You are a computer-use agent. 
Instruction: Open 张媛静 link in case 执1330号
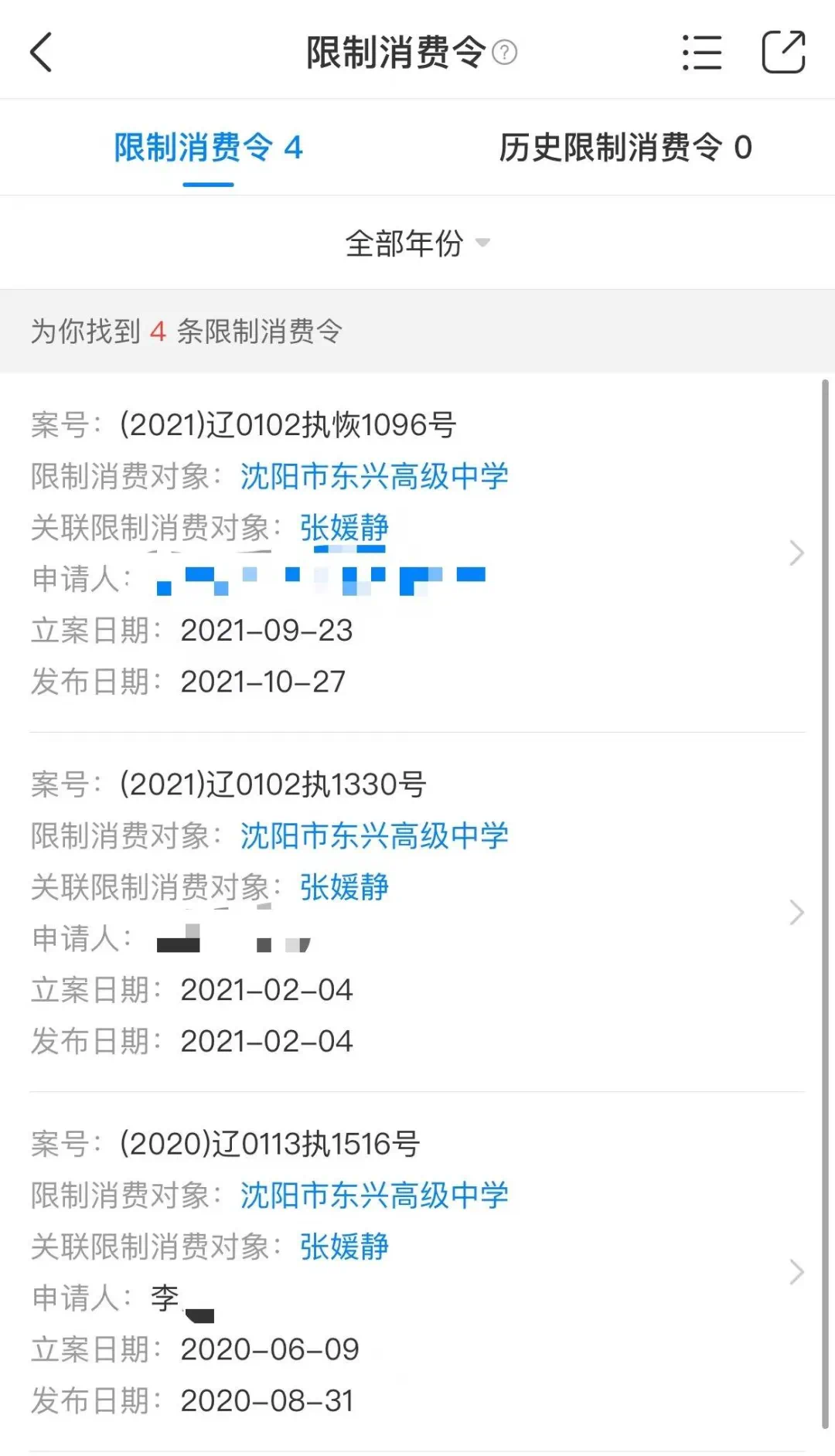point(344,886)
